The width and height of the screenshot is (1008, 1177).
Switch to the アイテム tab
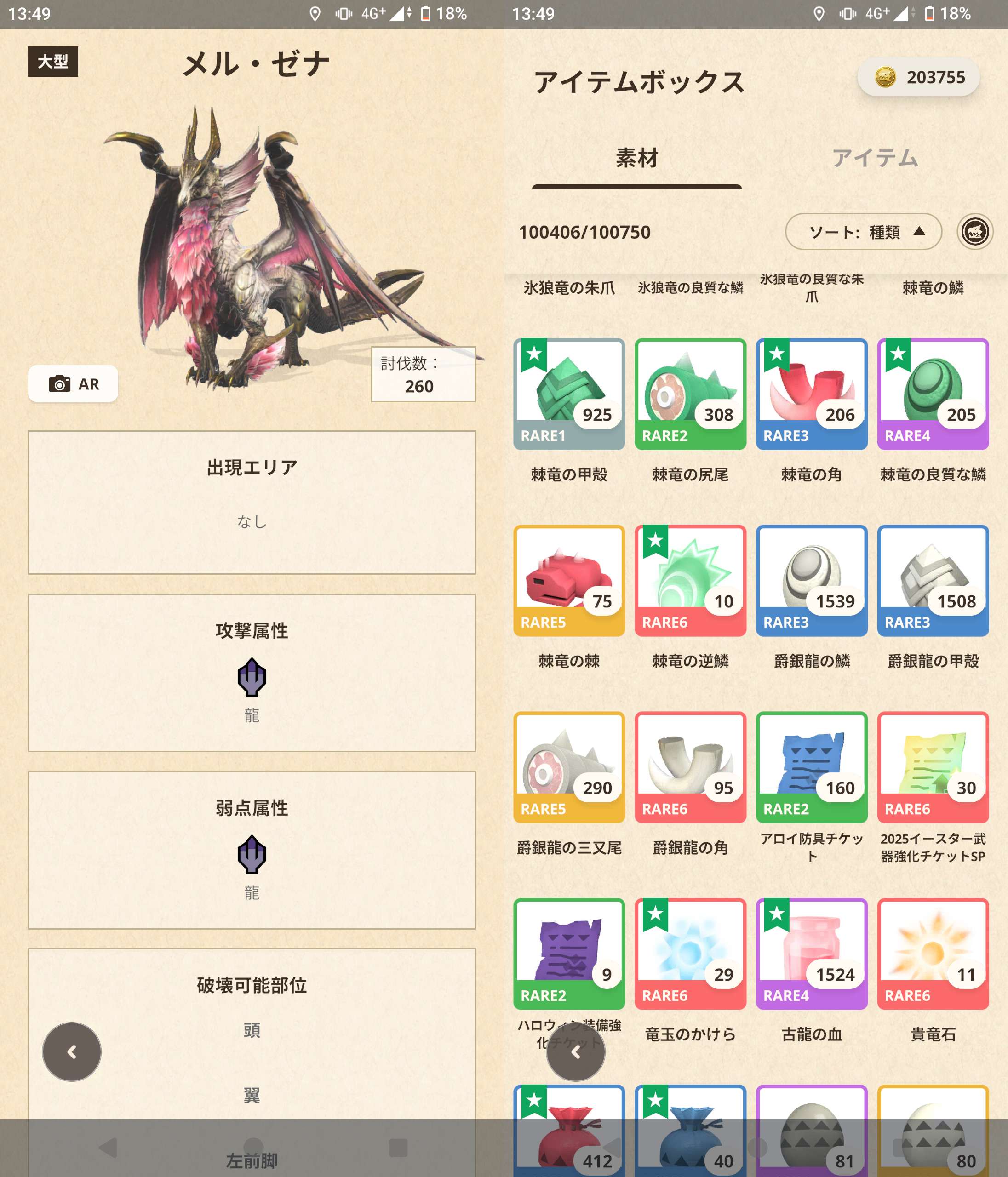(x=875, y=158)
